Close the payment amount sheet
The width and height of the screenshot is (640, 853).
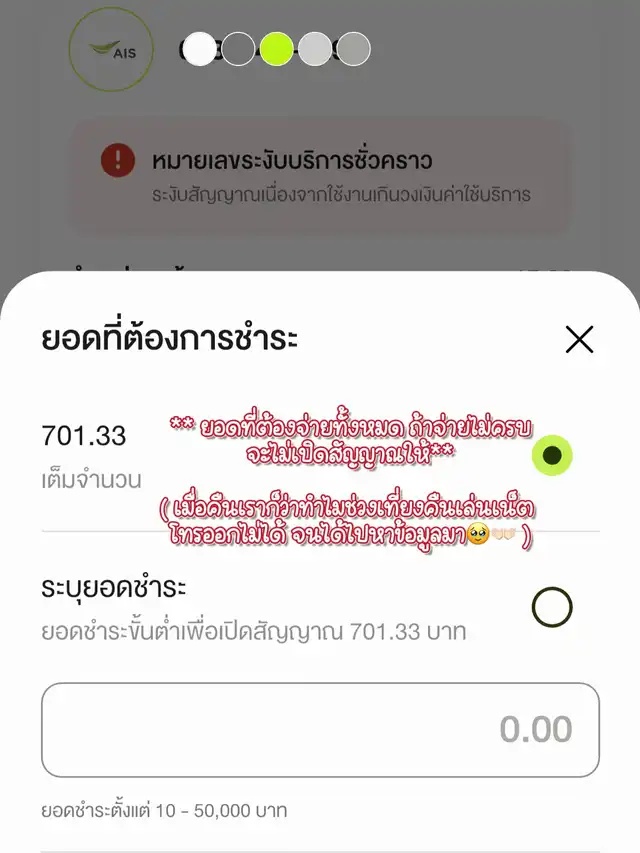coord(579,340)
